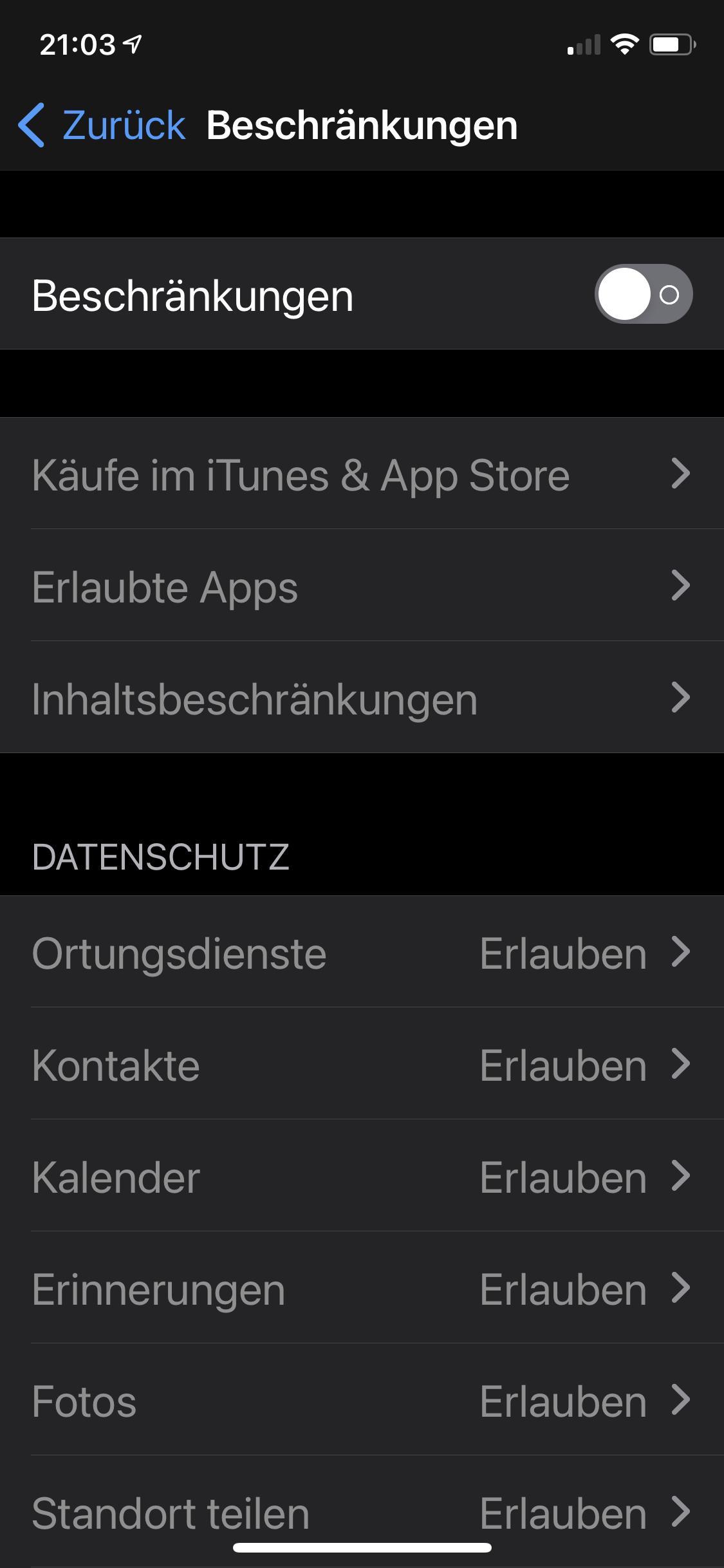Open Fotos privacy setting
Image resolution: width=724 pixels, height=1568 pixels.
tap(362, 1401)
